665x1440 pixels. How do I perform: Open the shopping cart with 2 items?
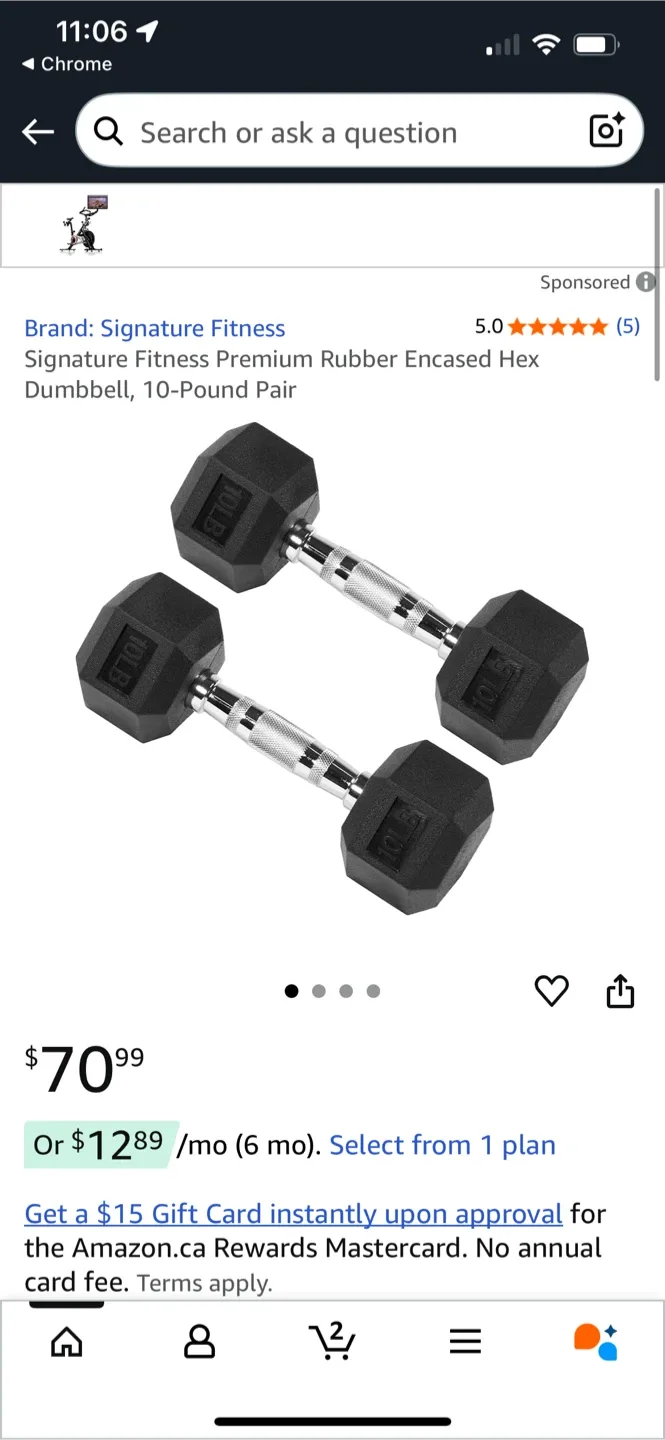pyautogui.click(x=332, y=1340)
